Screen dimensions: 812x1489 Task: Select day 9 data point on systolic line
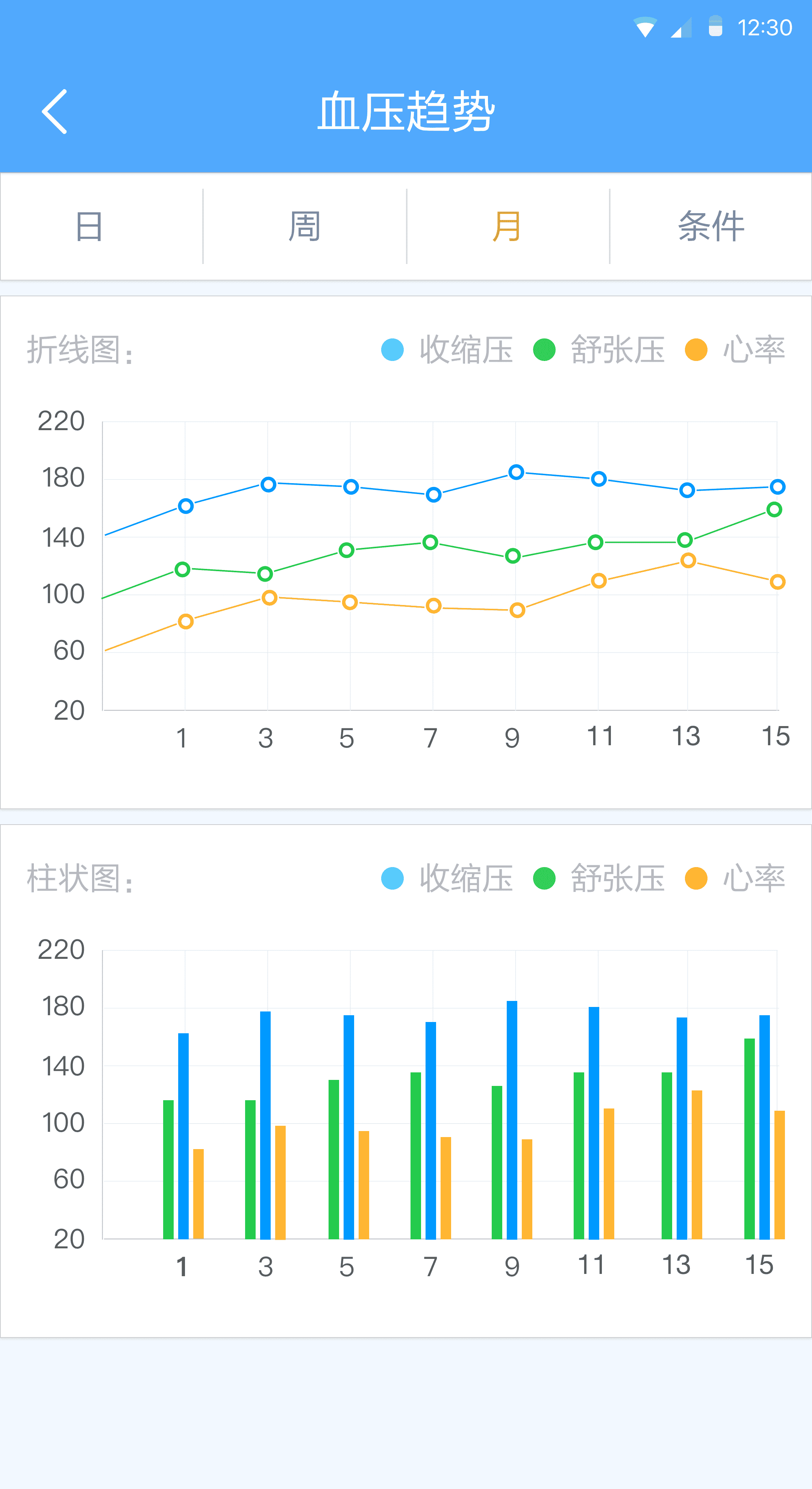514,472
